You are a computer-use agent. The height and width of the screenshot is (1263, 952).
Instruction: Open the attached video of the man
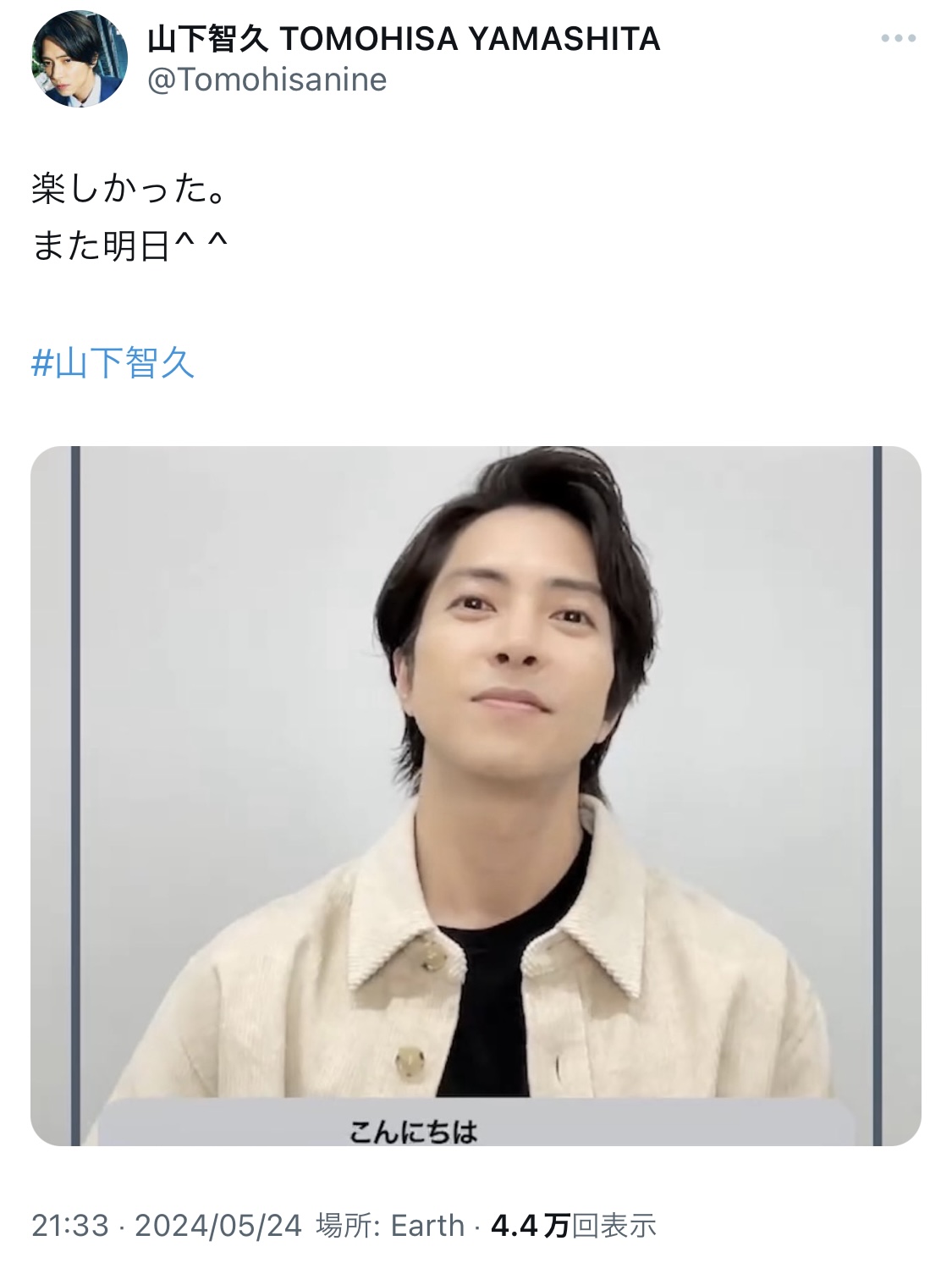point(476,796)
